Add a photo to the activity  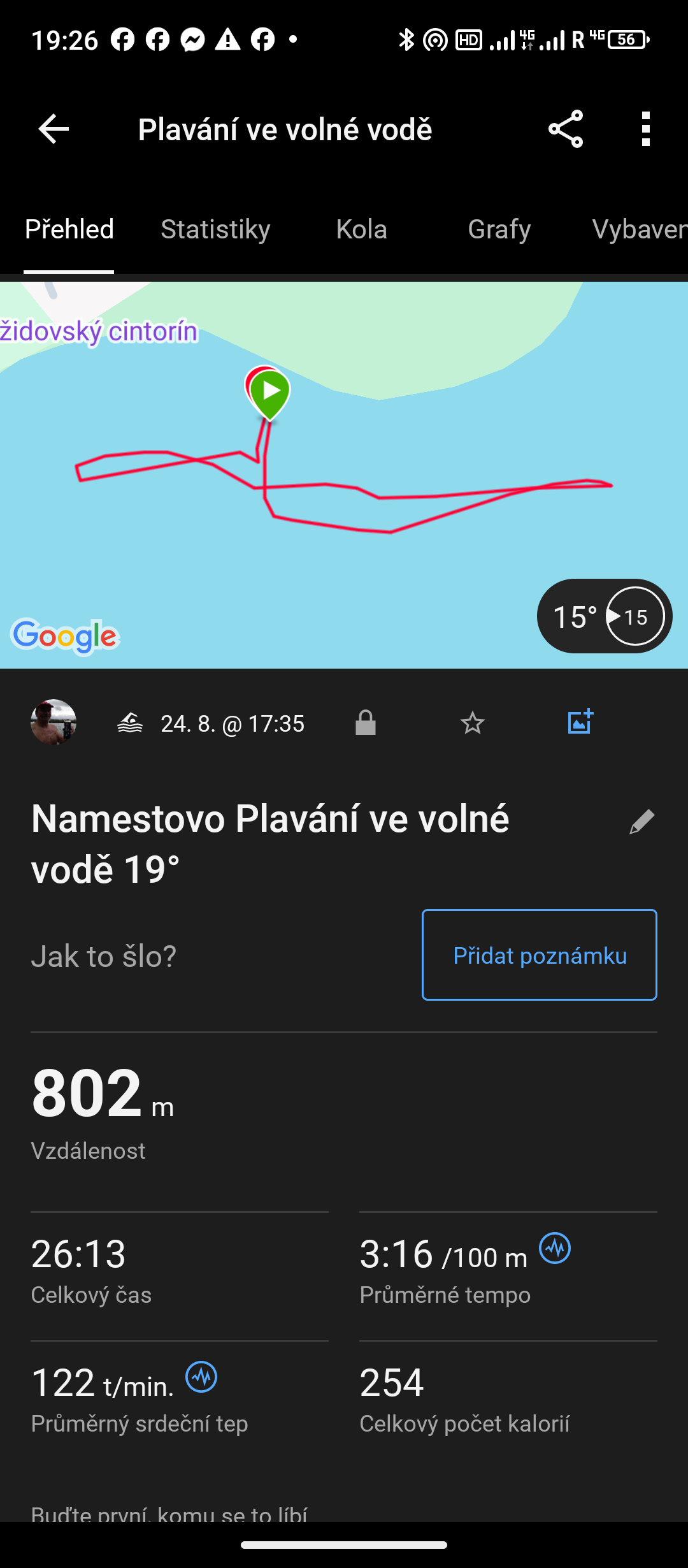point(580,722)
